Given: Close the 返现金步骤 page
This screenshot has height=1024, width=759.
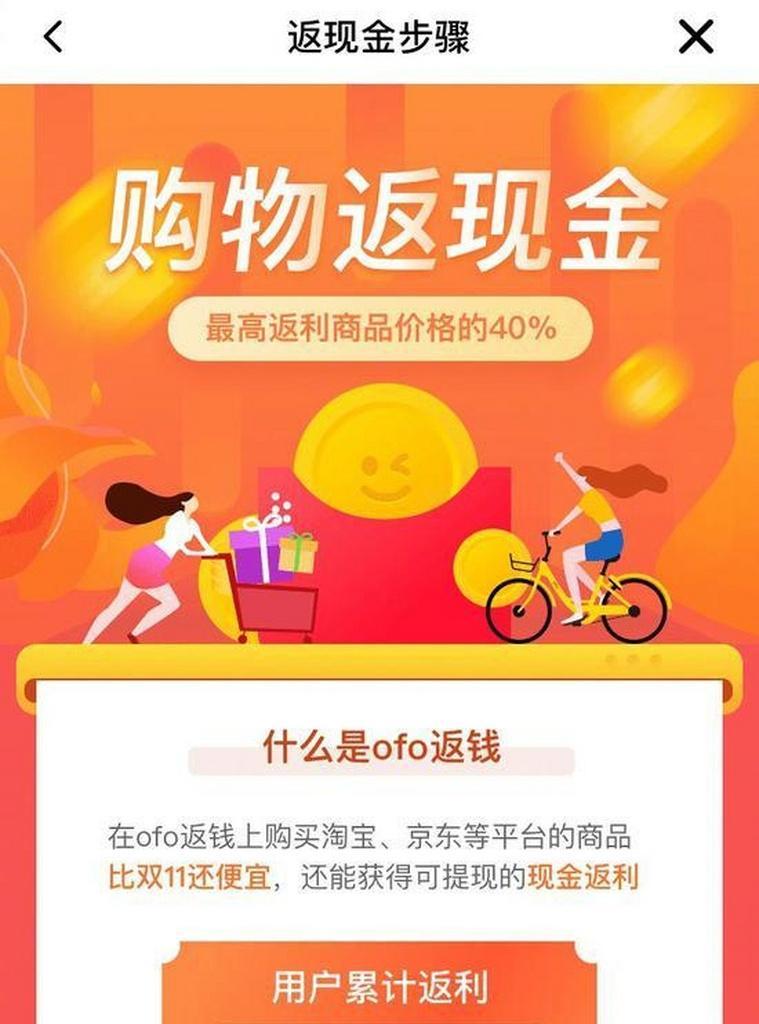Looking at the screenshot, I should (x=696, y=38).
